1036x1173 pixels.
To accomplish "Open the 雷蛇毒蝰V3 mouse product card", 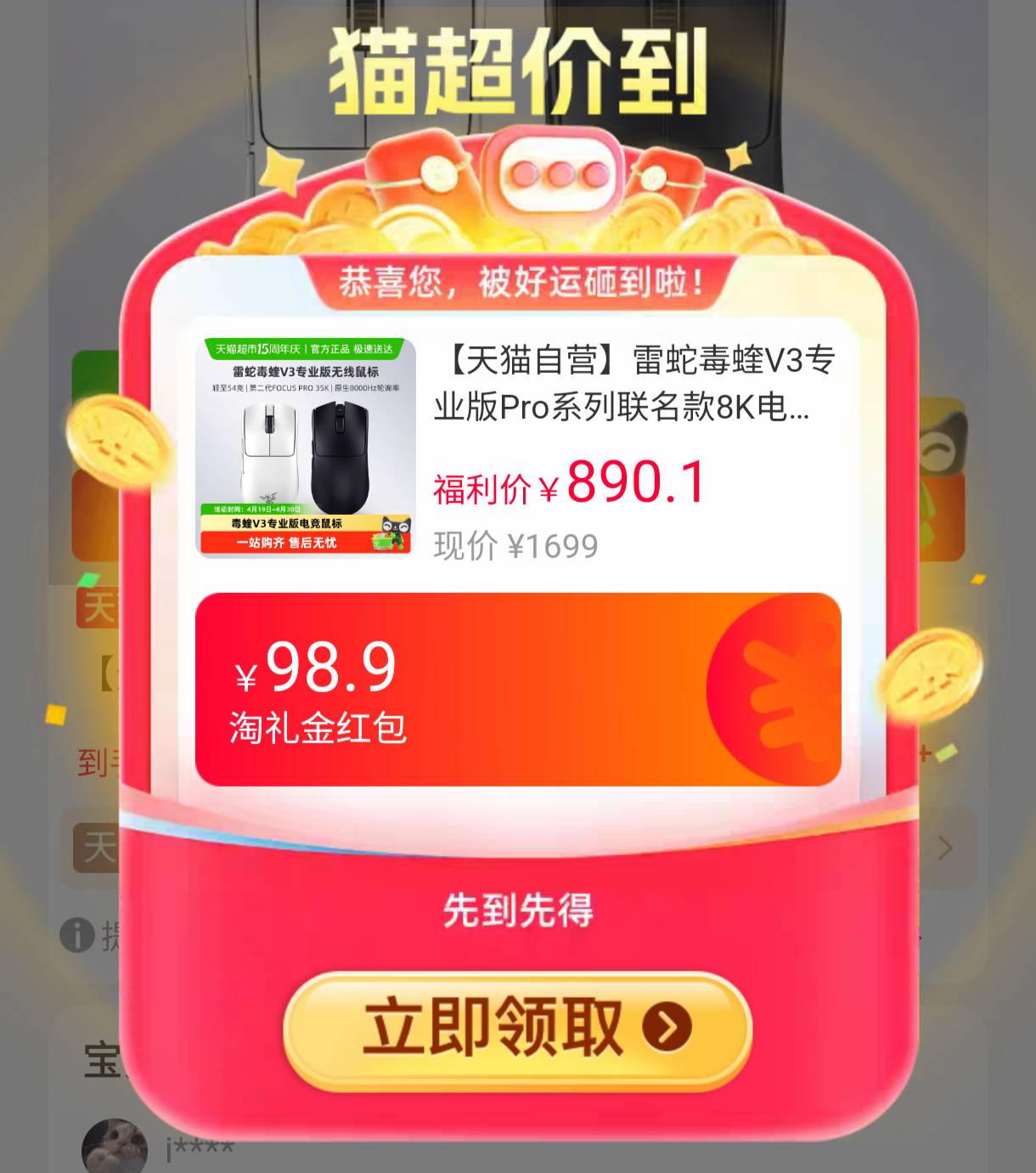I will pyautogui.click(x=517, y=448).
